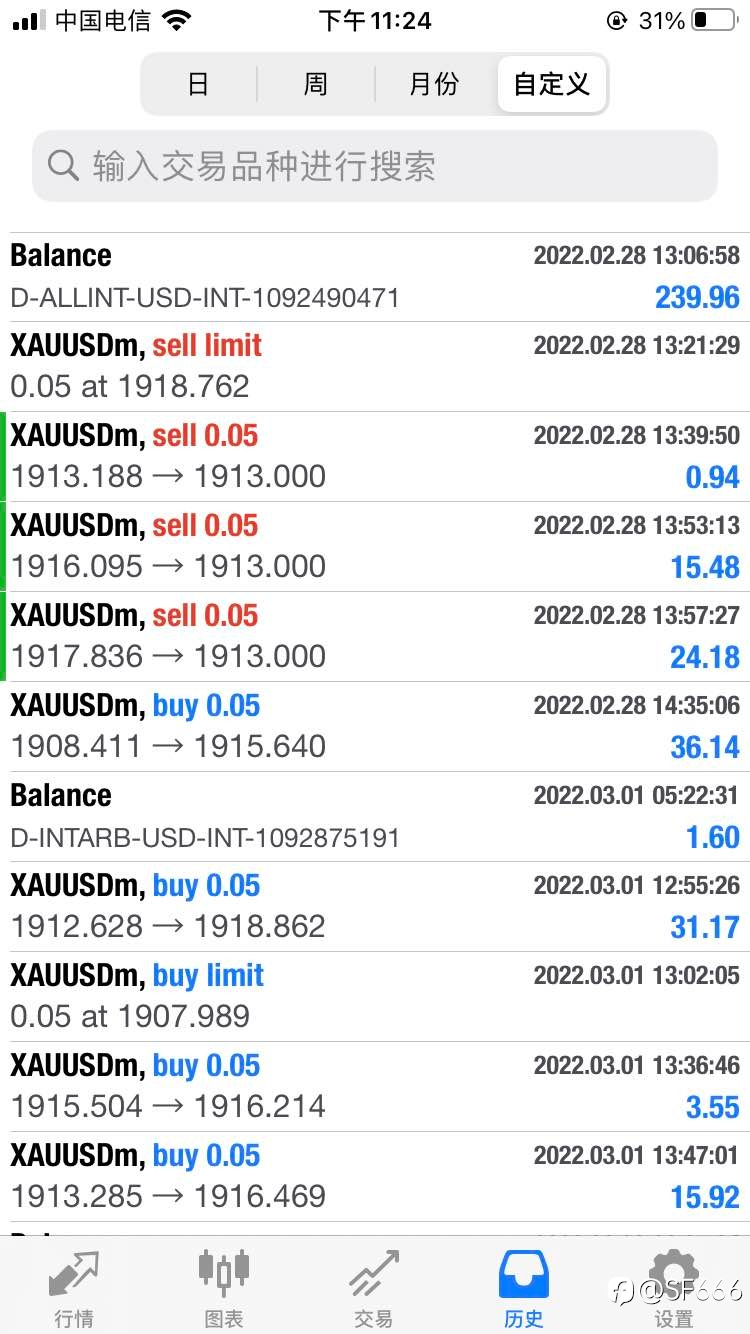Open the sell trade with profit 15.48
The width and height of the screenshot is (750, 1334).
pyautogui.click(x=375, y=546)
